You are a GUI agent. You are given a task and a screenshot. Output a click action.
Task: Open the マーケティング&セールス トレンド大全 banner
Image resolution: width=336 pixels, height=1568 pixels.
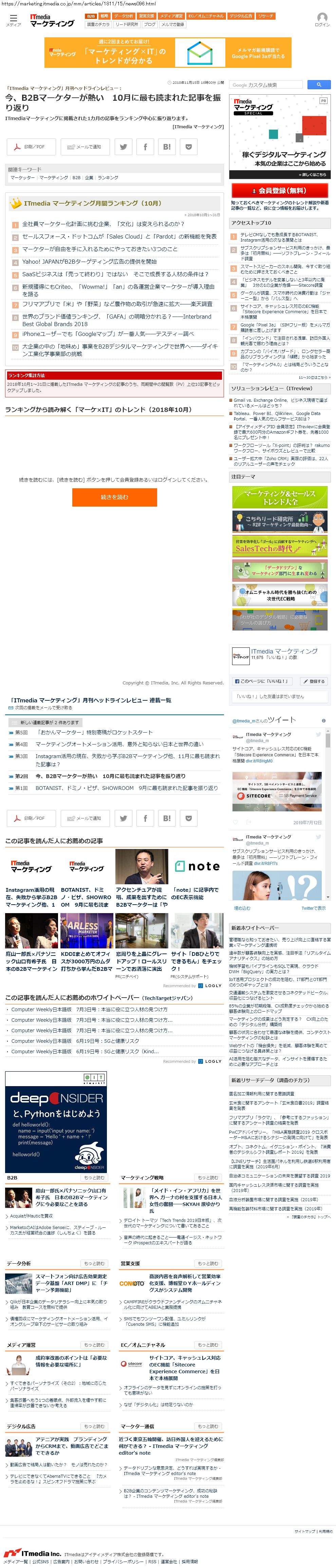[280, 497]
